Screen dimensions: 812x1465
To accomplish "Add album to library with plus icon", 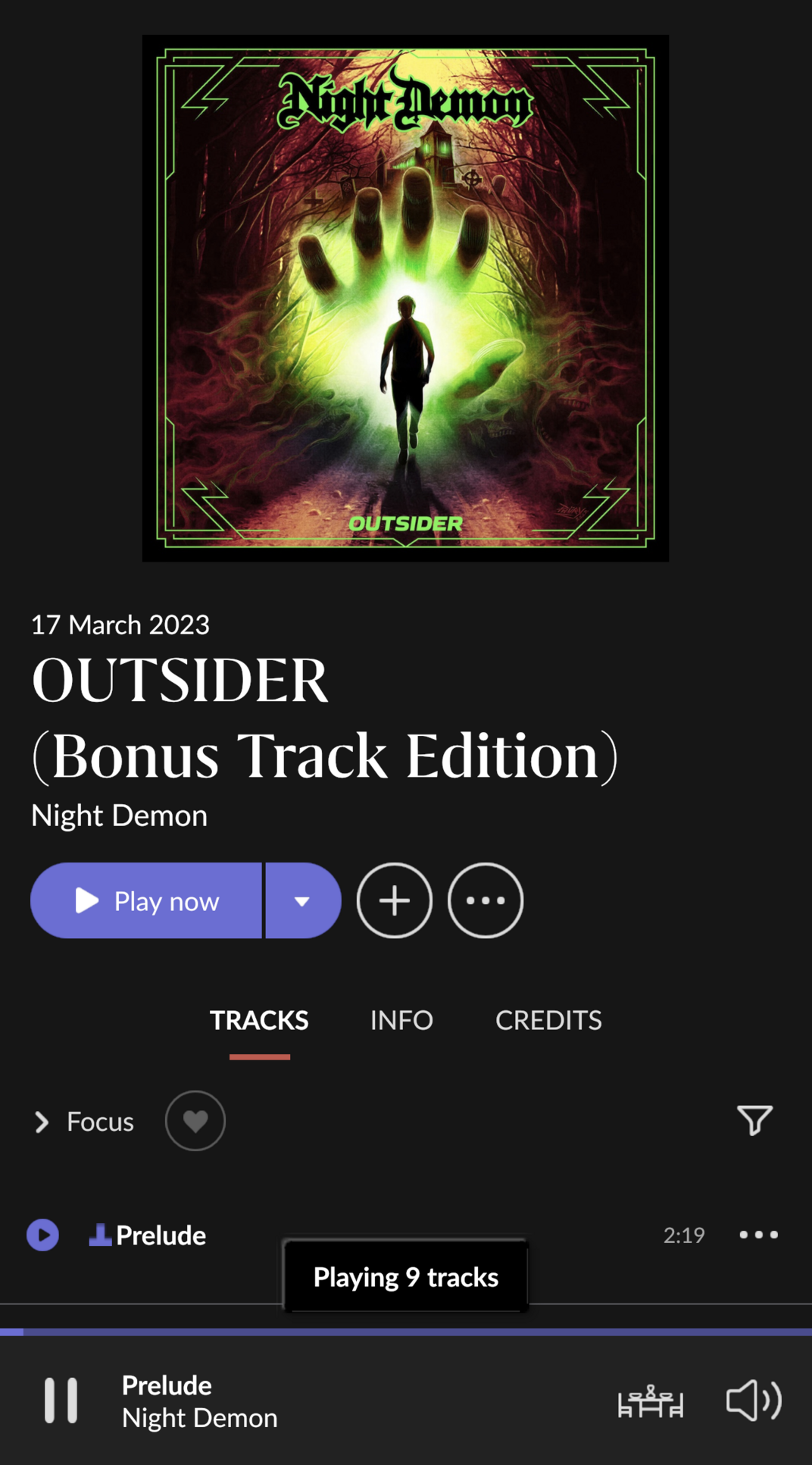I will point(394,900).
